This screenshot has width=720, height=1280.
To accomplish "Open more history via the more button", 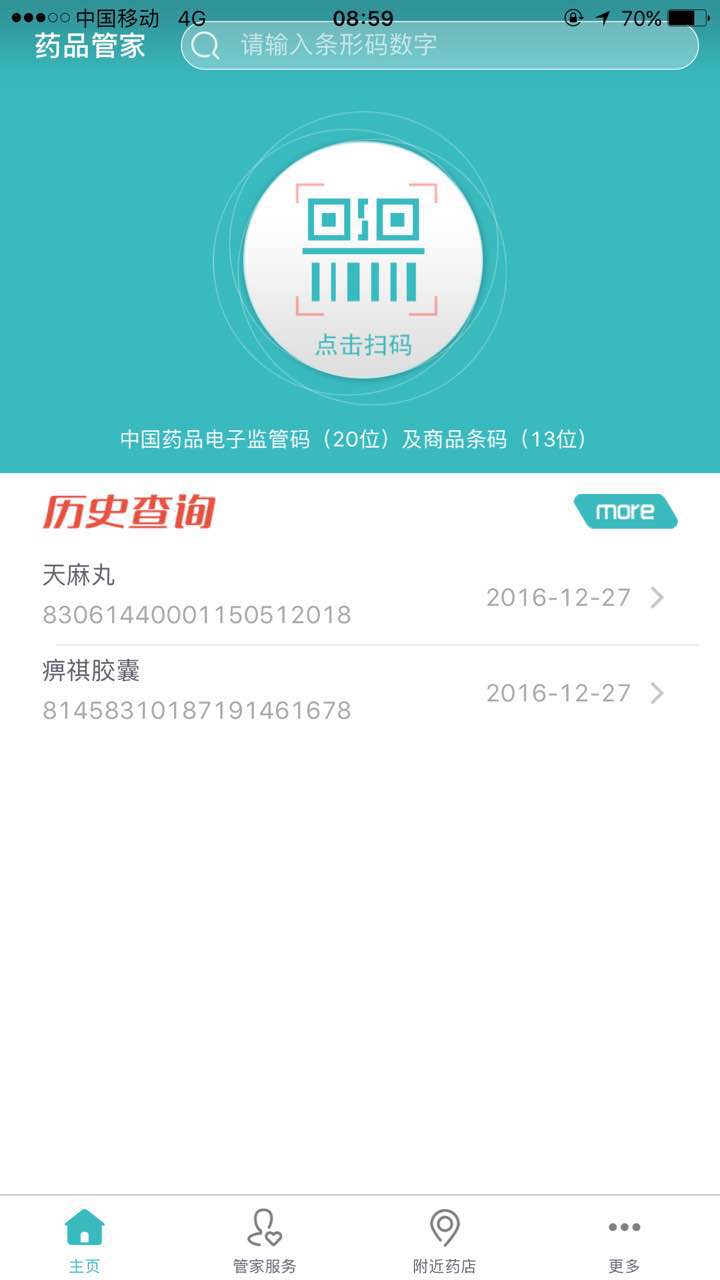I will tap(626, 511).
